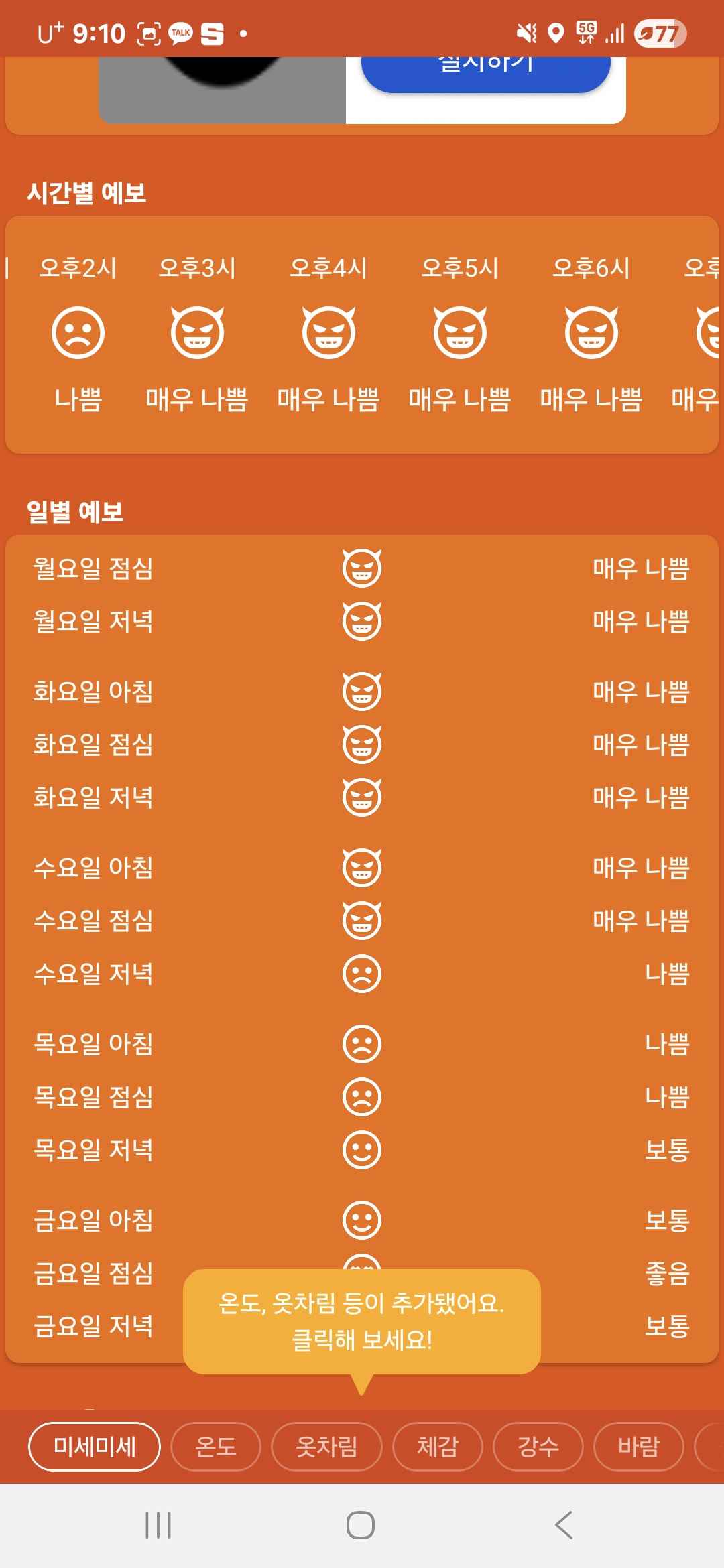Select the 미세미세 chip

[95, 1446]
